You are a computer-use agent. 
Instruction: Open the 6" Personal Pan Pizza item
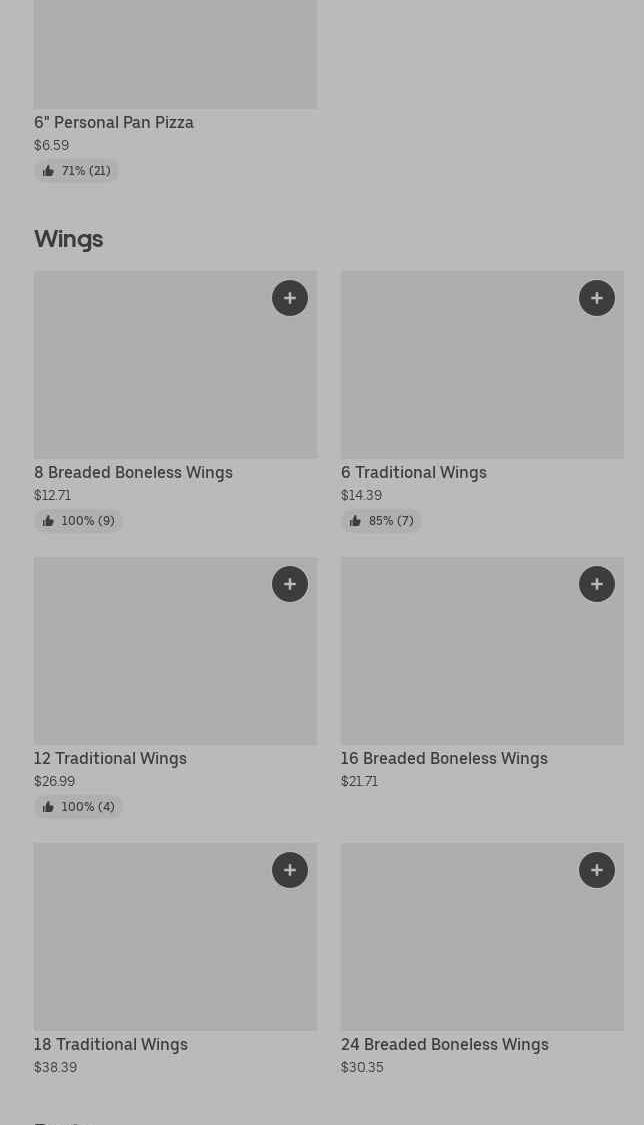coord(114,122)
